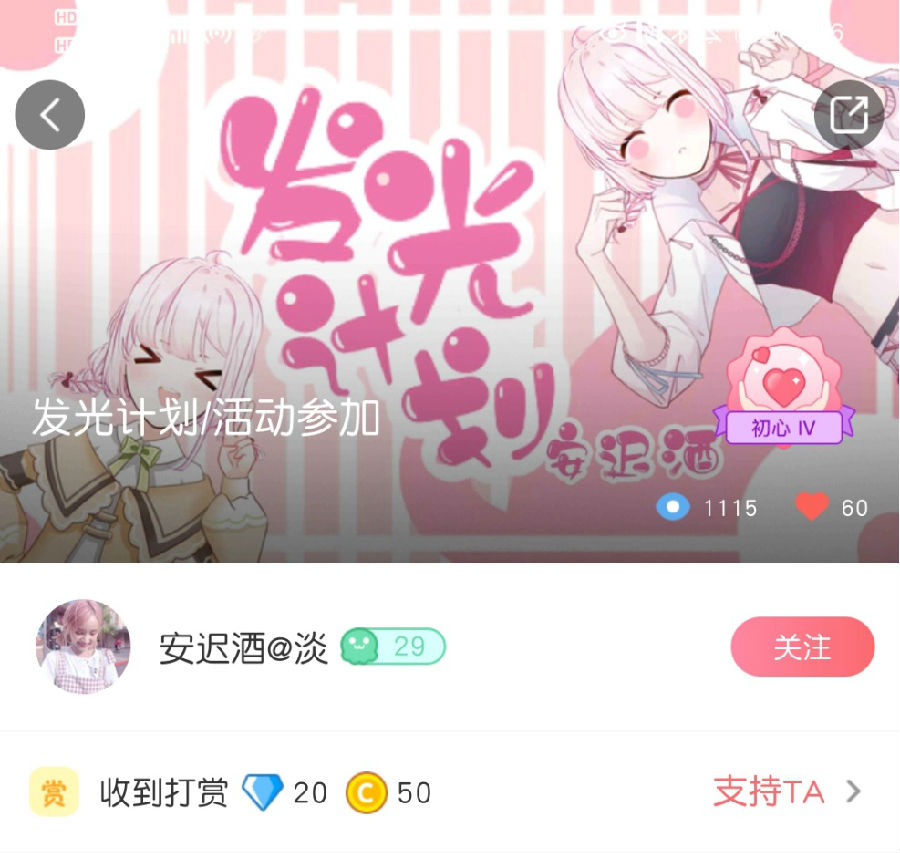This screenshot has width=900, height=853.
Task: Go back using the arrow button
Action: [x=50, y=115]
